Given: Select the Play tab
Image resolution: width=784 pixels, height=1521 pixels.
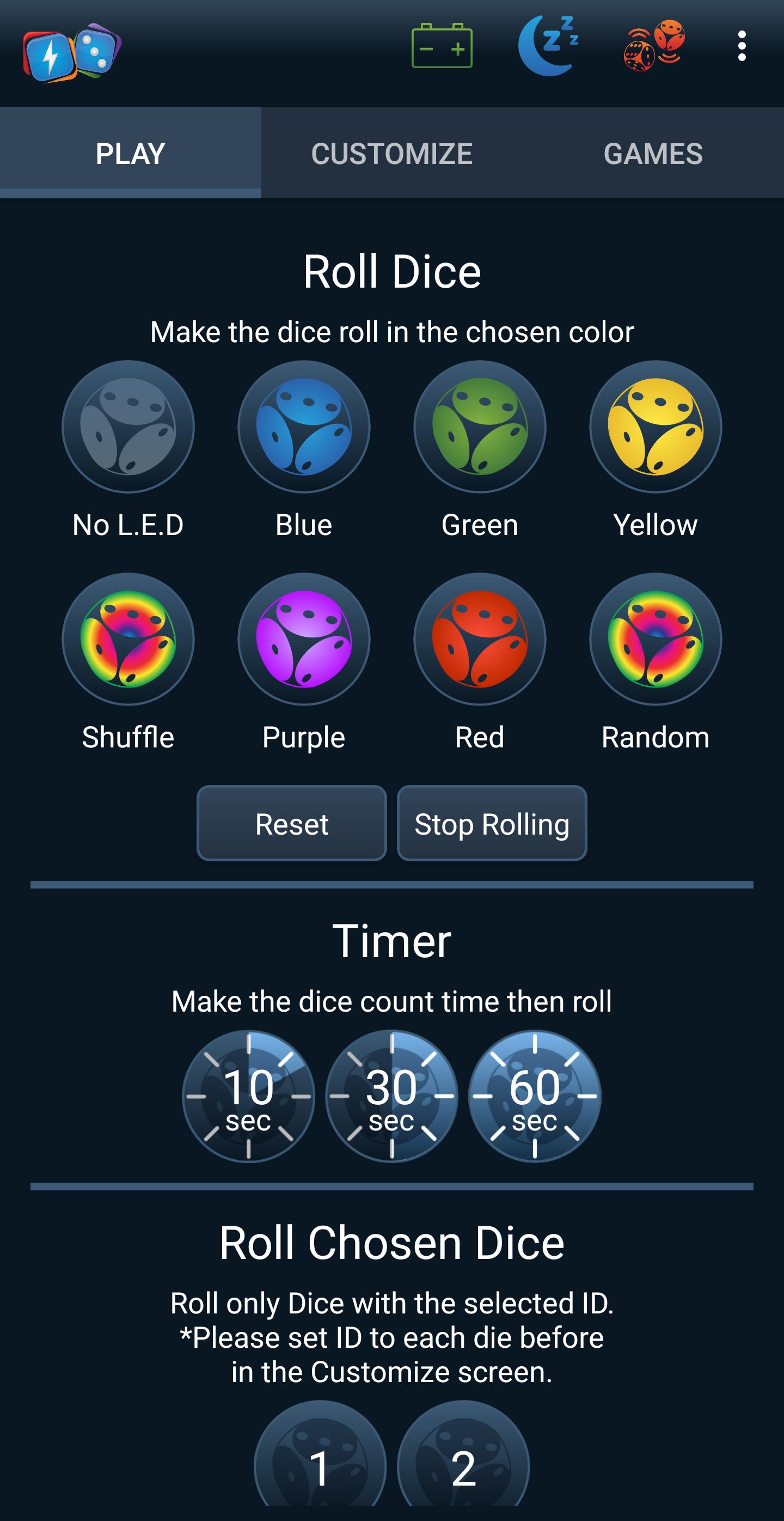Looking at the screenshot, I should pyautogui.click(x=130, y=154).
